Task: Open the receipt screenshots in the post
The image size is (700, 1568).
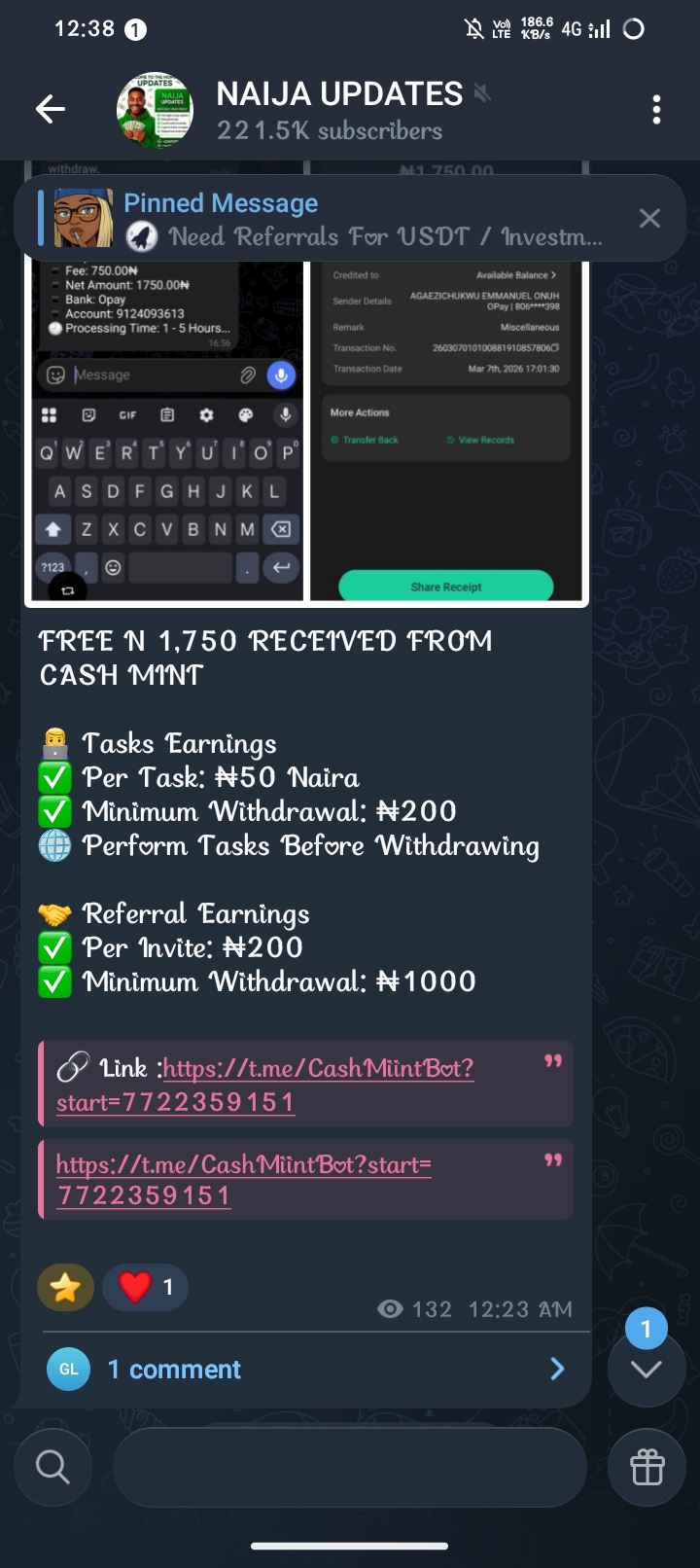Action: pyautogui.click(x=306, y=428)
